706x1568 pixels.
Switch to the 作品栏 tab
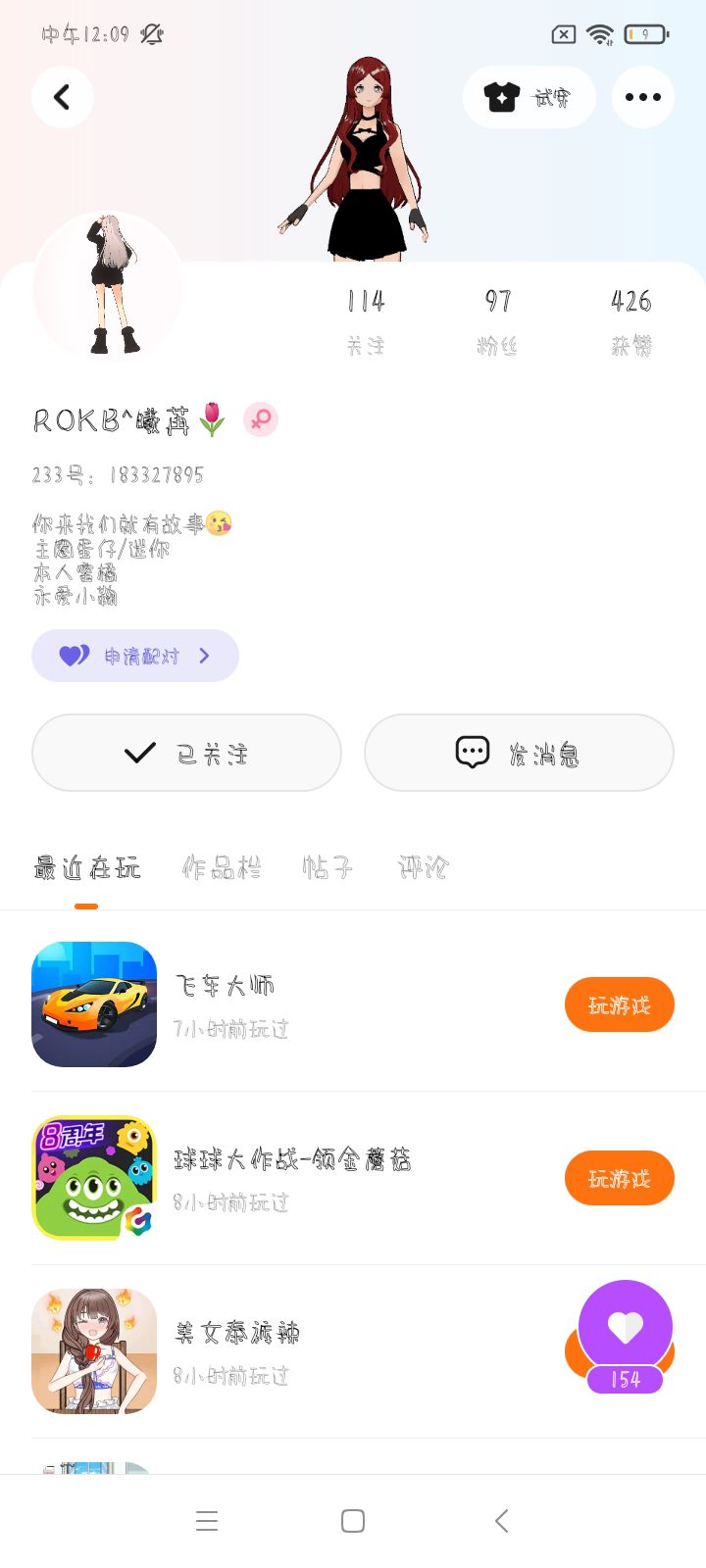coord(222,868)
